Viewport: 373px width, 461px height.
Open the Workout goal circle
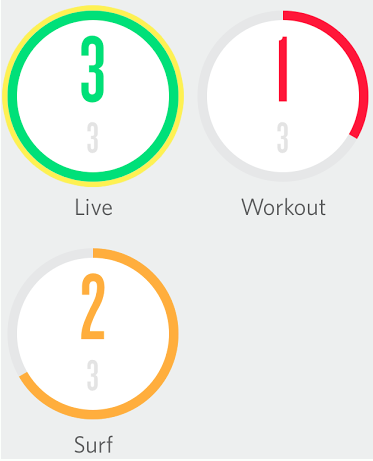(283, 96)
